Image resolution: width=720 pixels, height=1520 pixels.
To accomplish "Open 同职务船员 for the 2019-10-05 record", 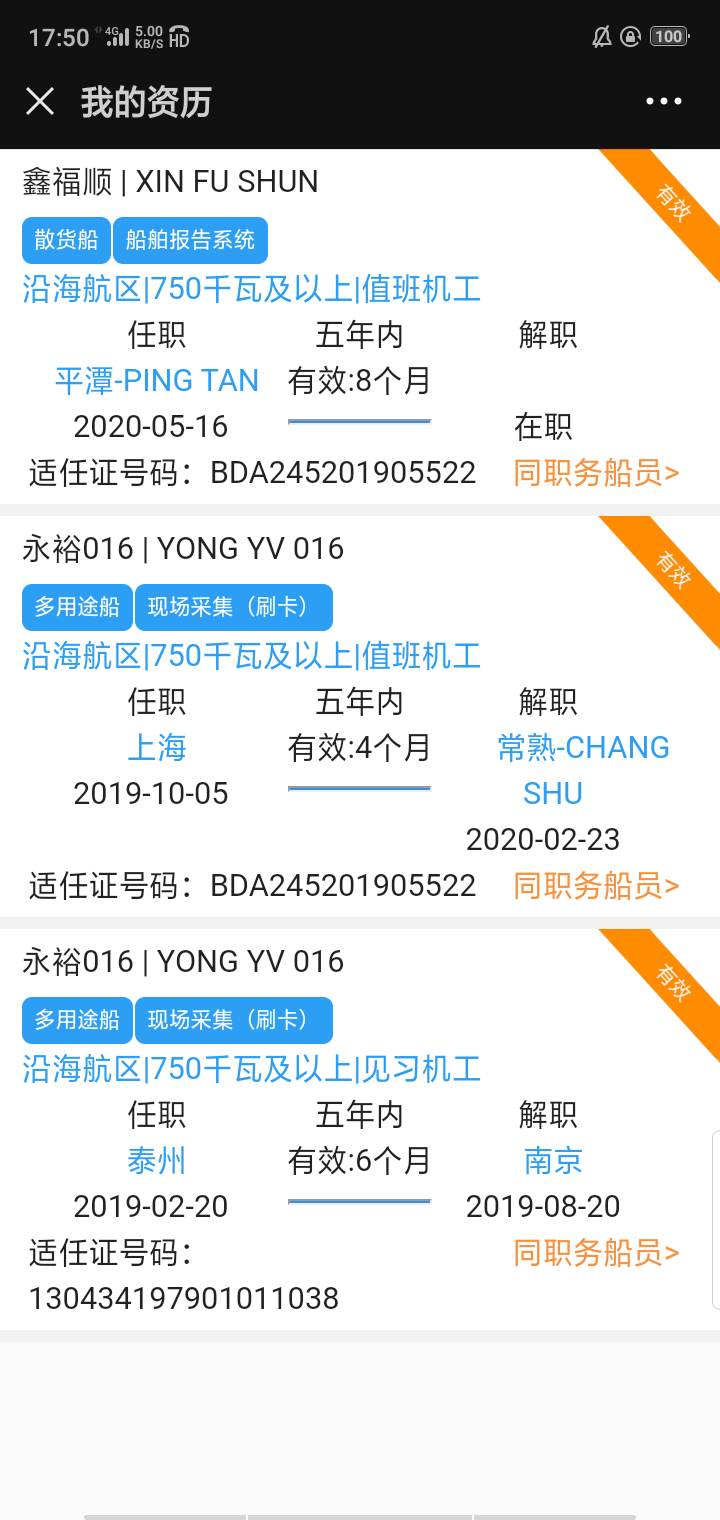I will click(597, 885).
